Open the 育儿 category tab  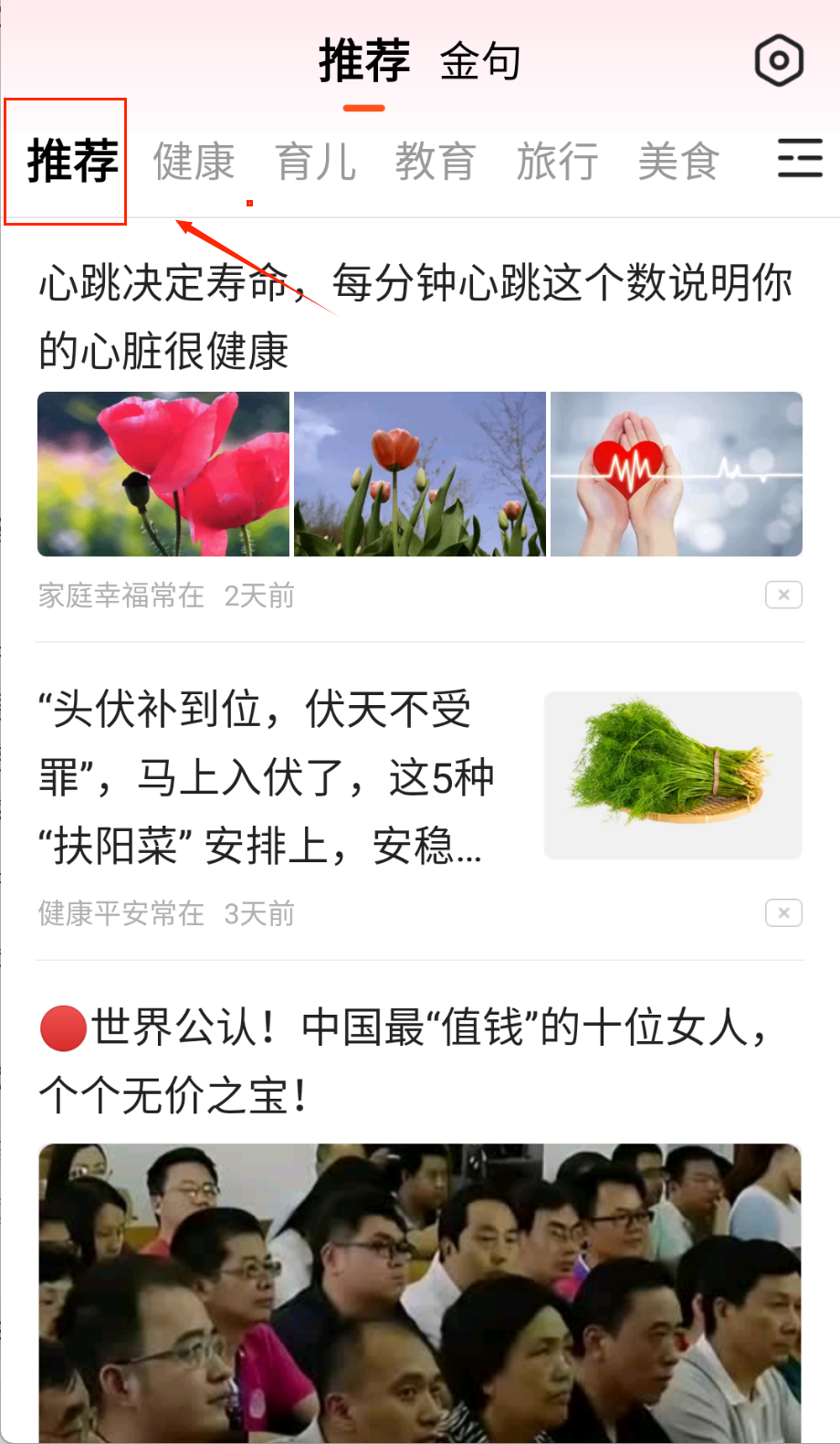pyautogui.click(x=315, y=162)
